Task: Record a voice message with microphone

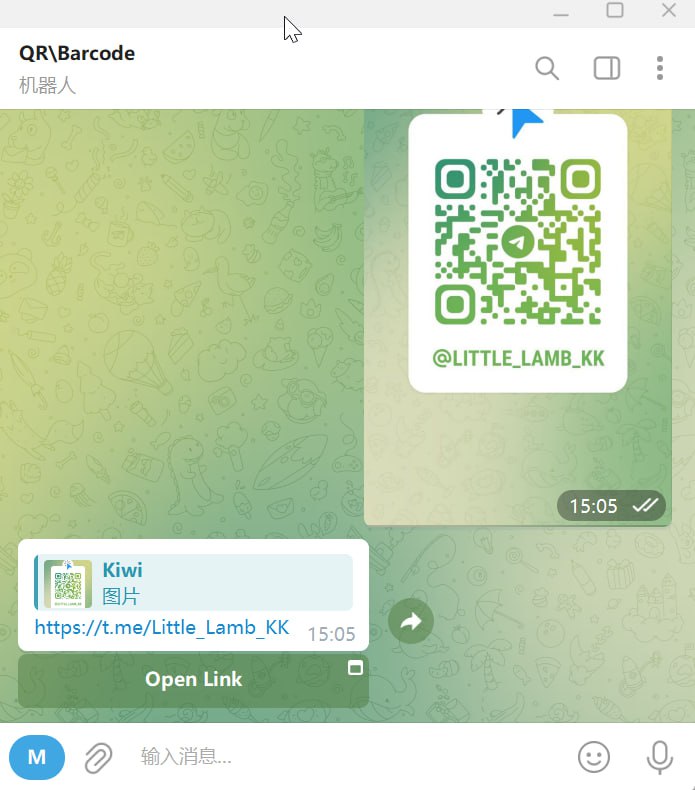Action: [x=659, y=757]
